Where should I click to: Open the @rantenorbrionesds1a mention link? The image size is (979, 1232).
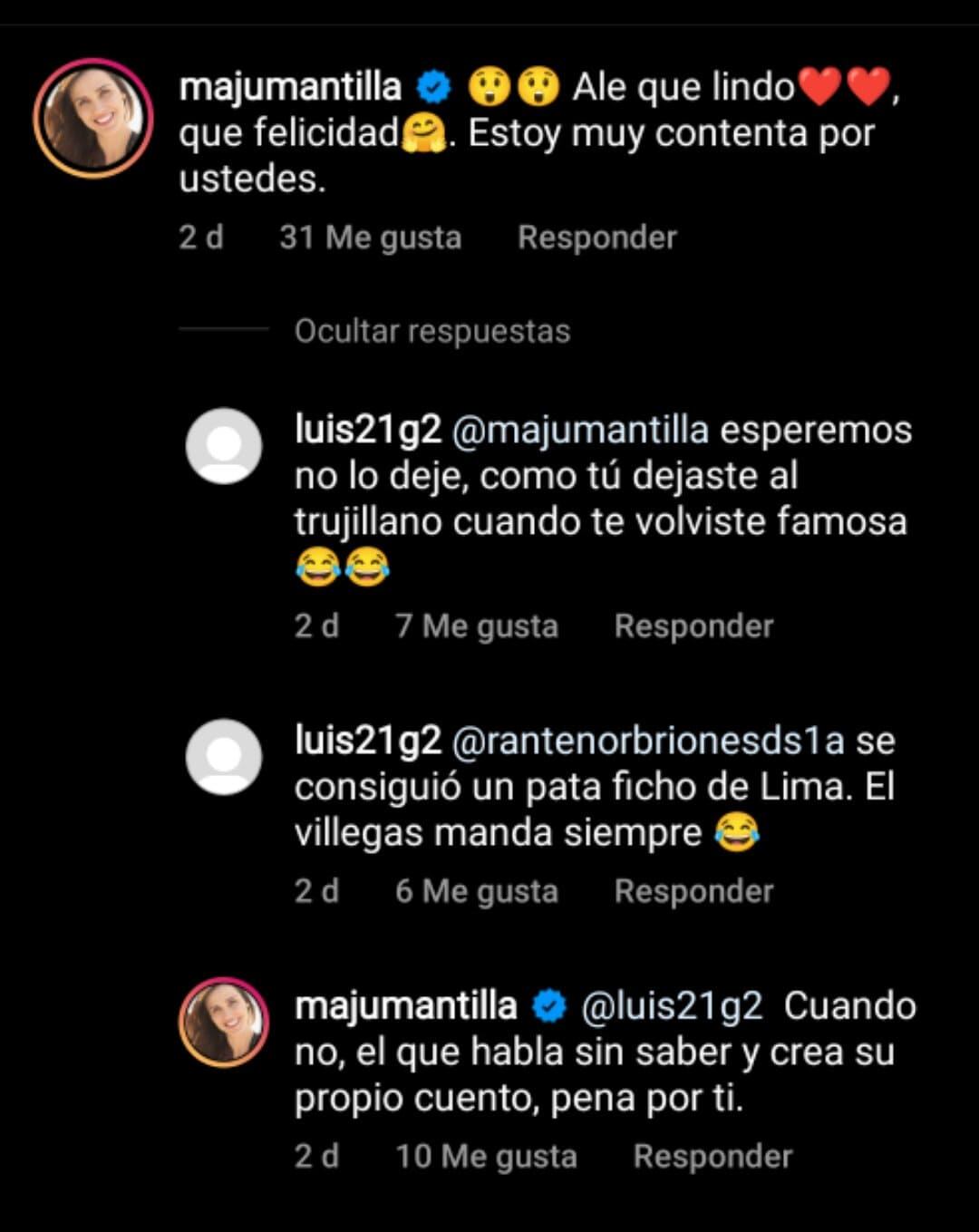coord(647,741)
